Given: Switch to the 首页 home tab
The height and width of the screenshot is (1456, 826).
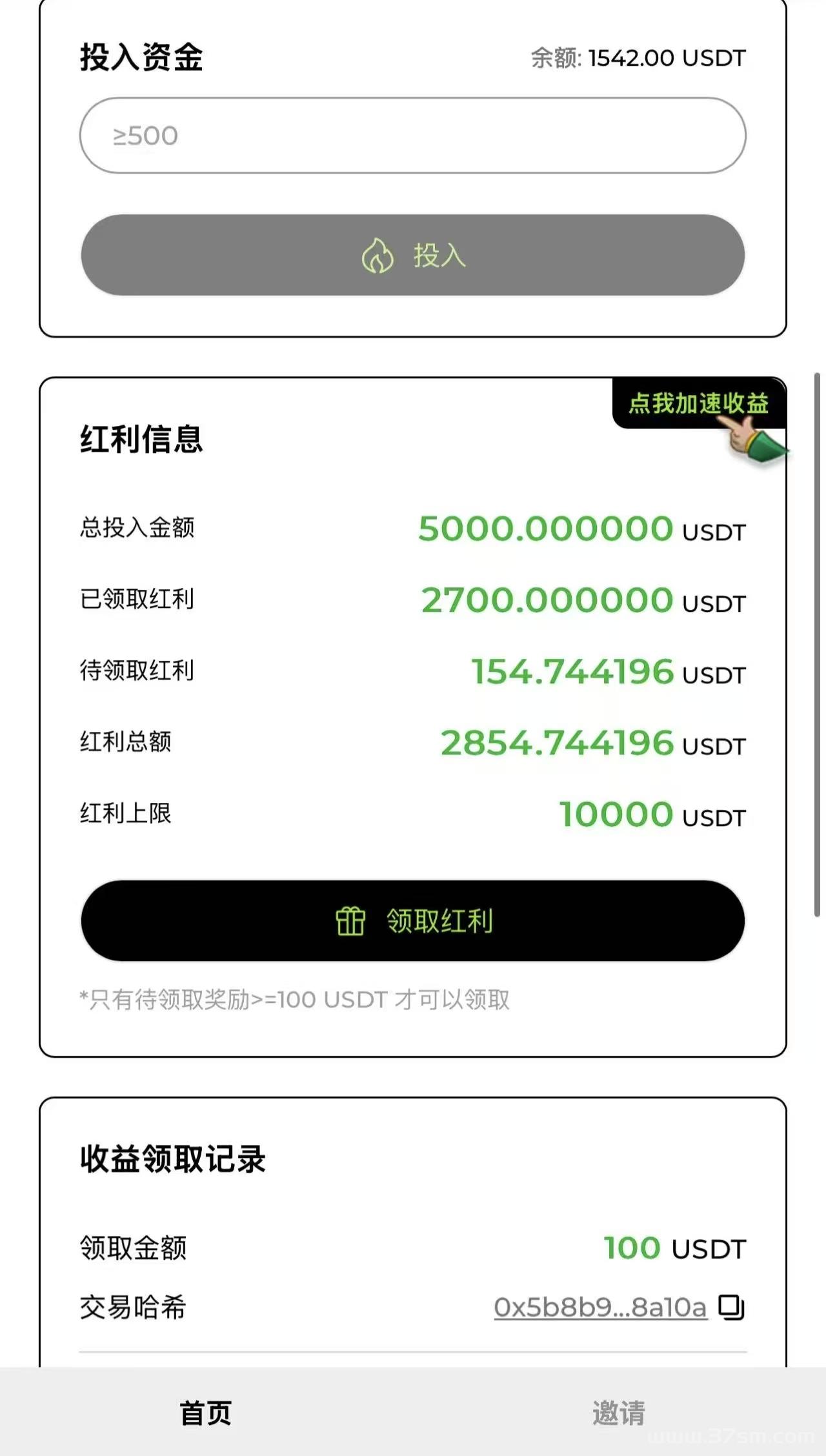Looking at the screenshot, I should [x=206, y=1413].
